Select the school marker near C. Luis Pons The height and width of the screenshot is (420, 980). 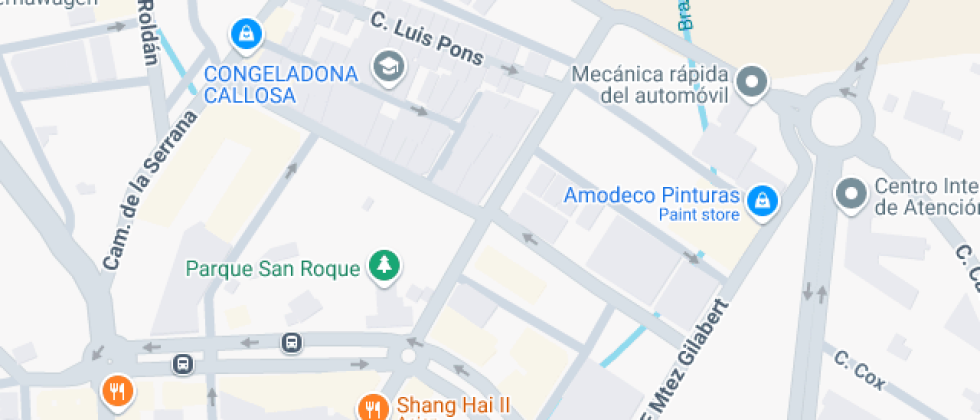coord(385,68)
